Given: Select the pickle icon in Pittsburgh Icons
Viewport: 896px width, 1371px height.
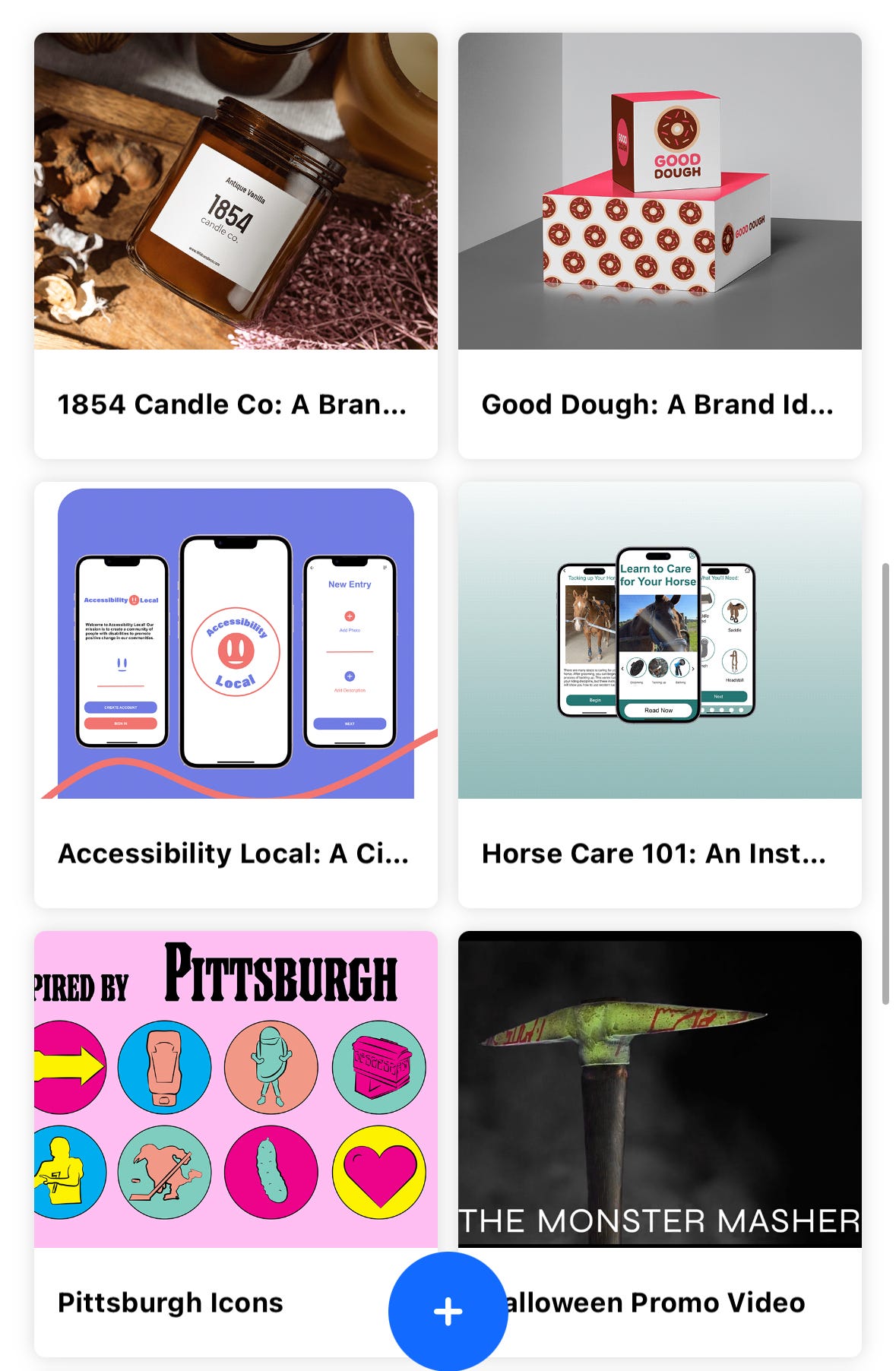Looking at the screenshot, I should click(271, 1170).
